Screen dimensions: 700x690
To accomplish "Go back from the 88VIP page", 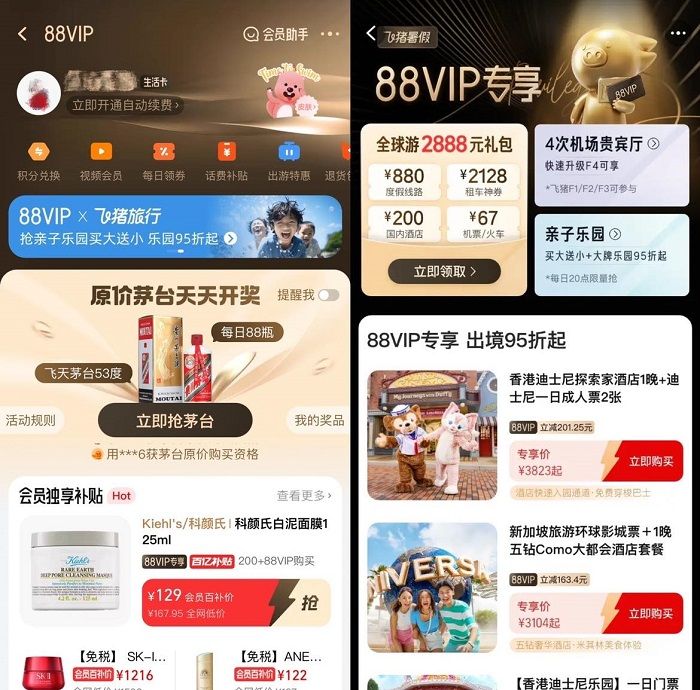I will [23, 34].
